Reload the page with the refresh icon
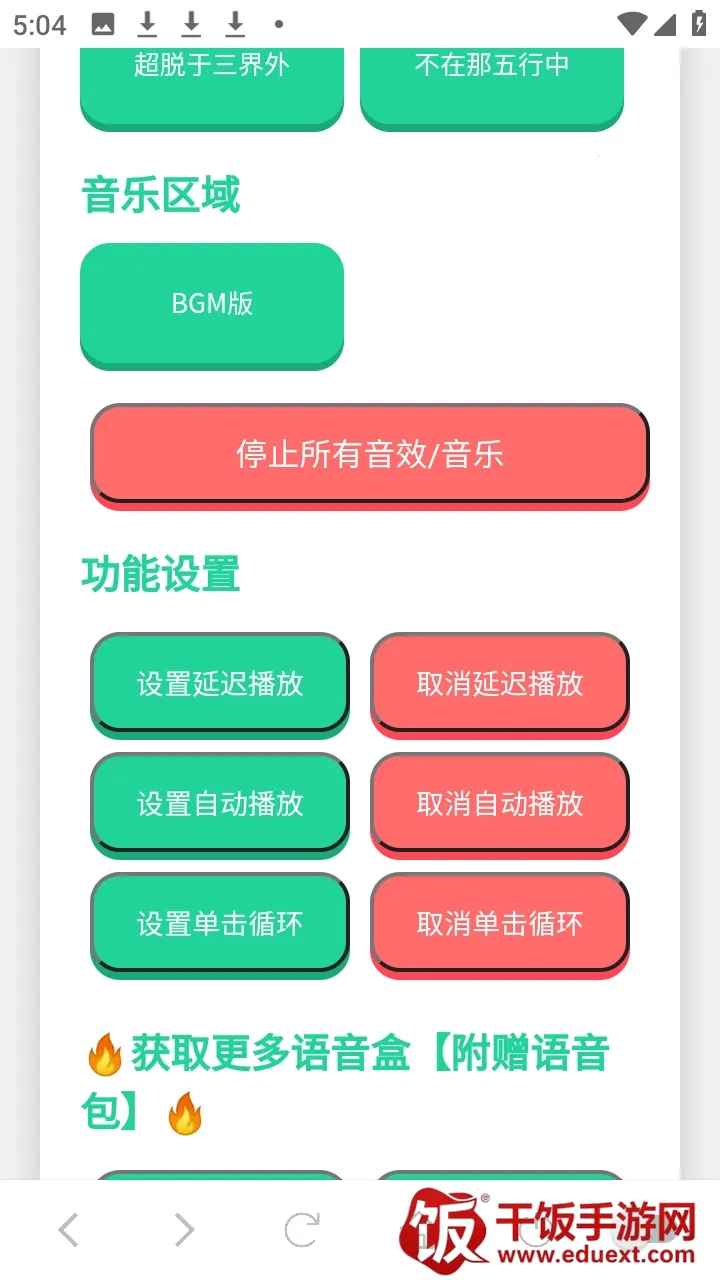720x1280 pixels. pos(301,1230)
